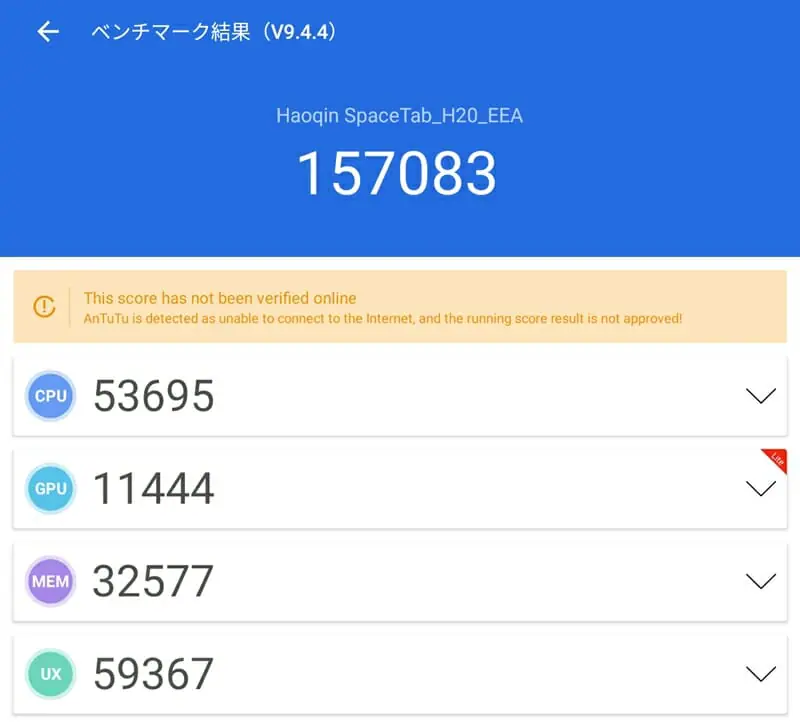Go back using the top-left arrow
Image resolution: width=800 pixels, height=723 pixels.
(48, 32)
